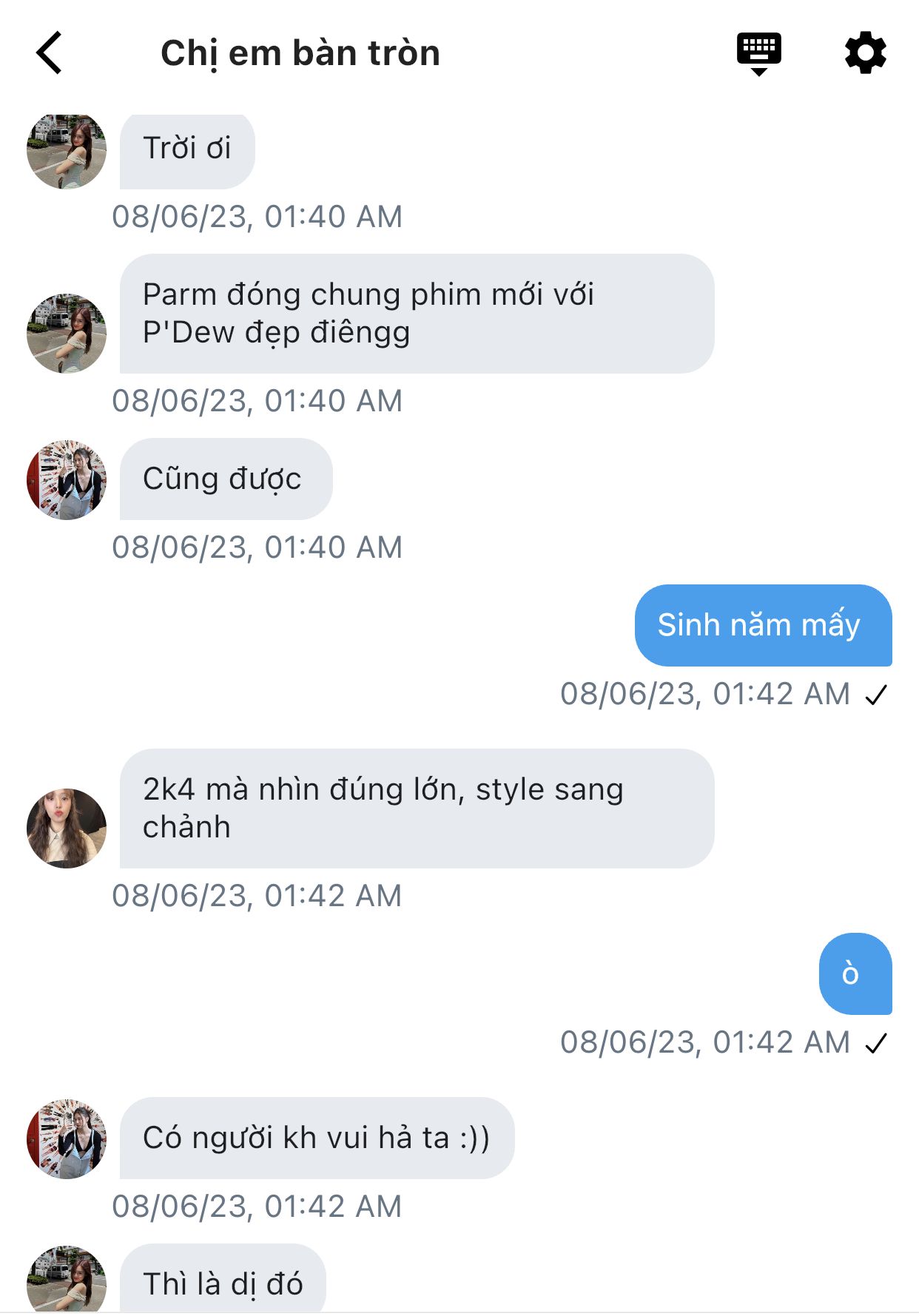Open avatar of sender of 'Trời ơi'
919x1316 pixels.
click(67, 150)
